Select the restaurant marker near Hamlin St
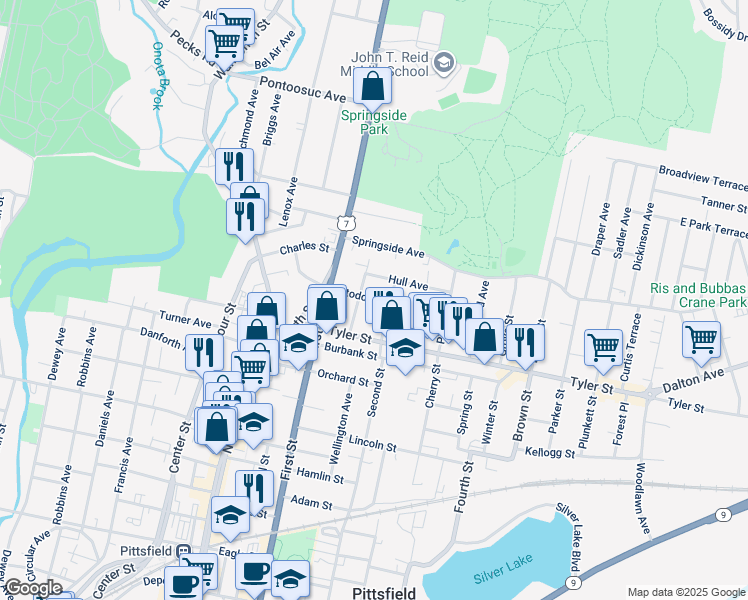 coord(254,488)
